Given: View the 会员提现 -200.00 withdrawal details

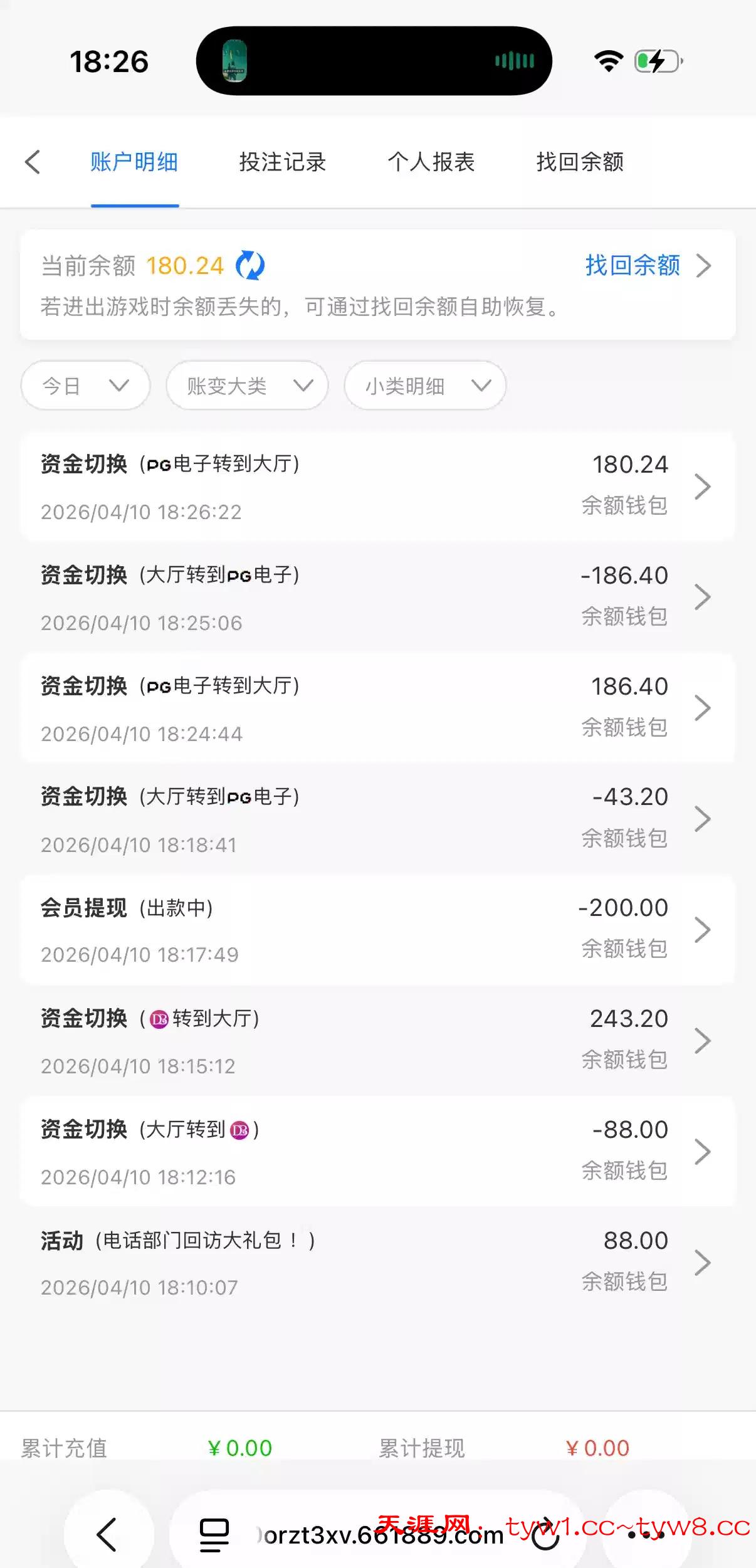Looking at the screenshot, I should (x=377, y=930).
